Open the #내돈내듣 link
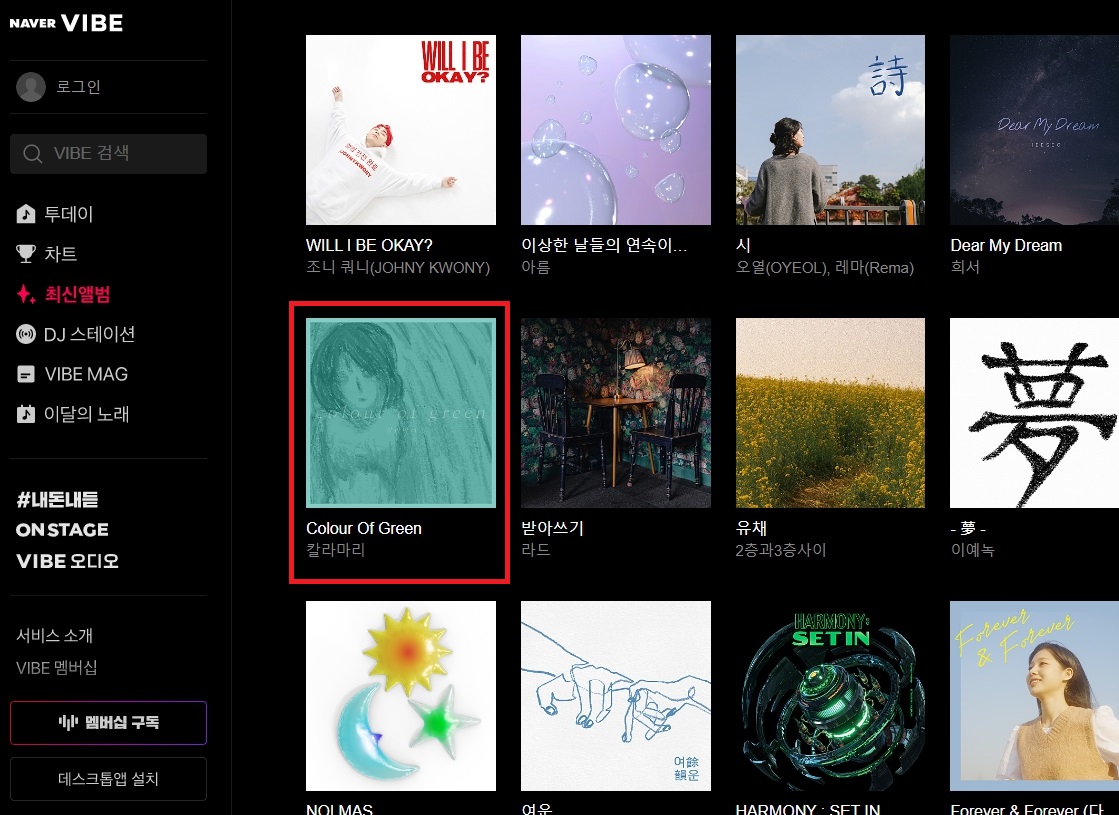The height and width of the screenshot is (815, 1119). point(57,499)
